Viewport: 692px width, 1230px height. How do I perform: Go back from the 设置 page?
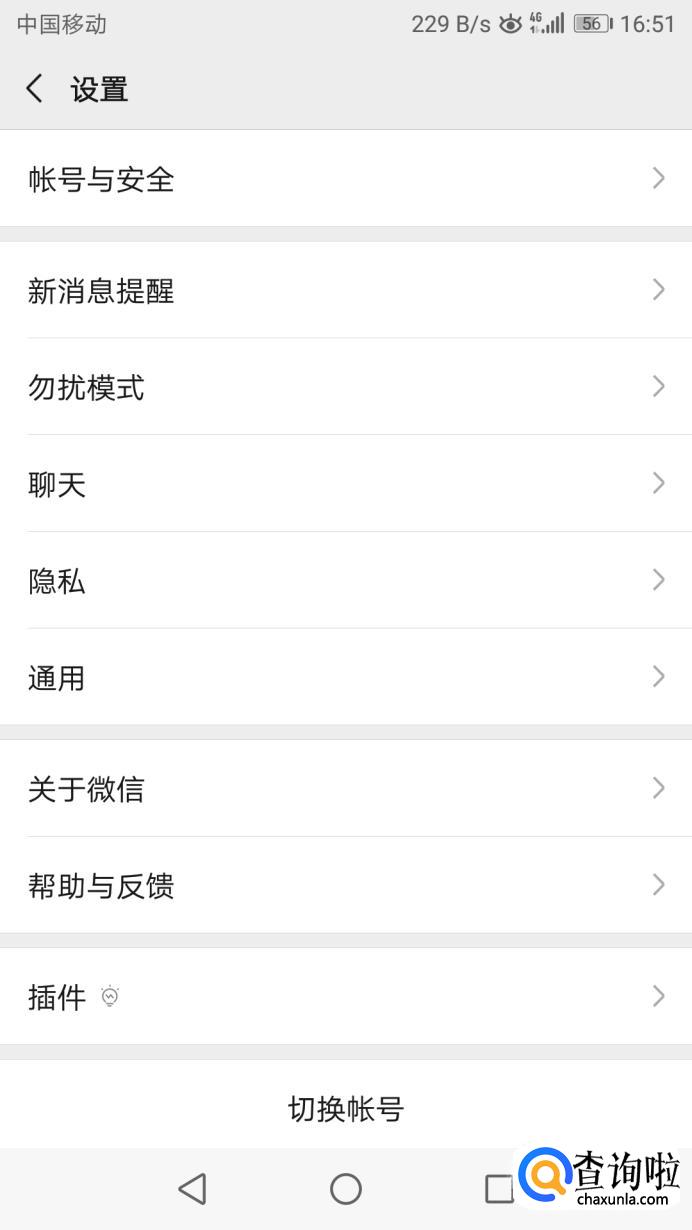pyautogui.click(x=35, y=89)
